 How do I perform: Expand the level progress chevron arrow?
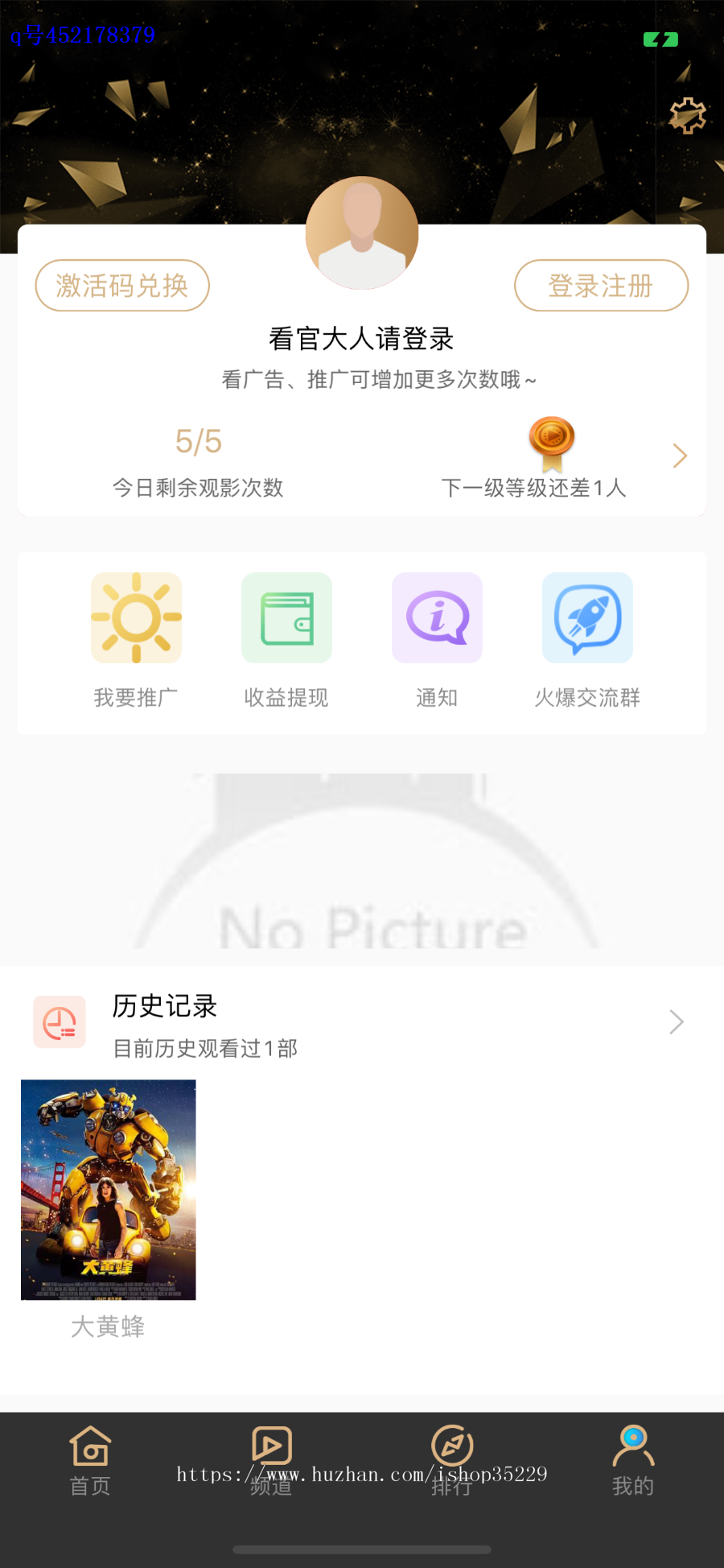point(680,456)
